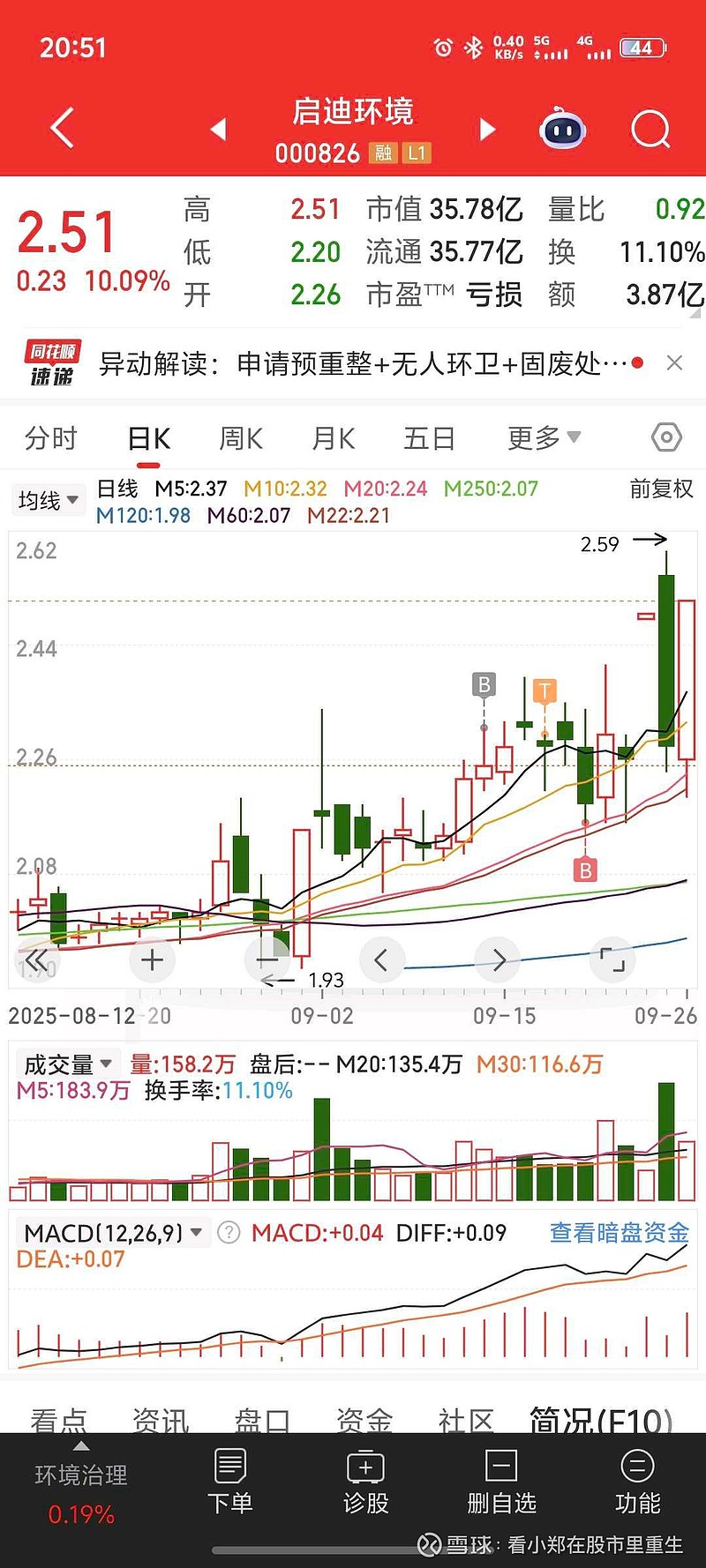Zoom in the K-line chart

pyautogui.click(x=152, y=959)
